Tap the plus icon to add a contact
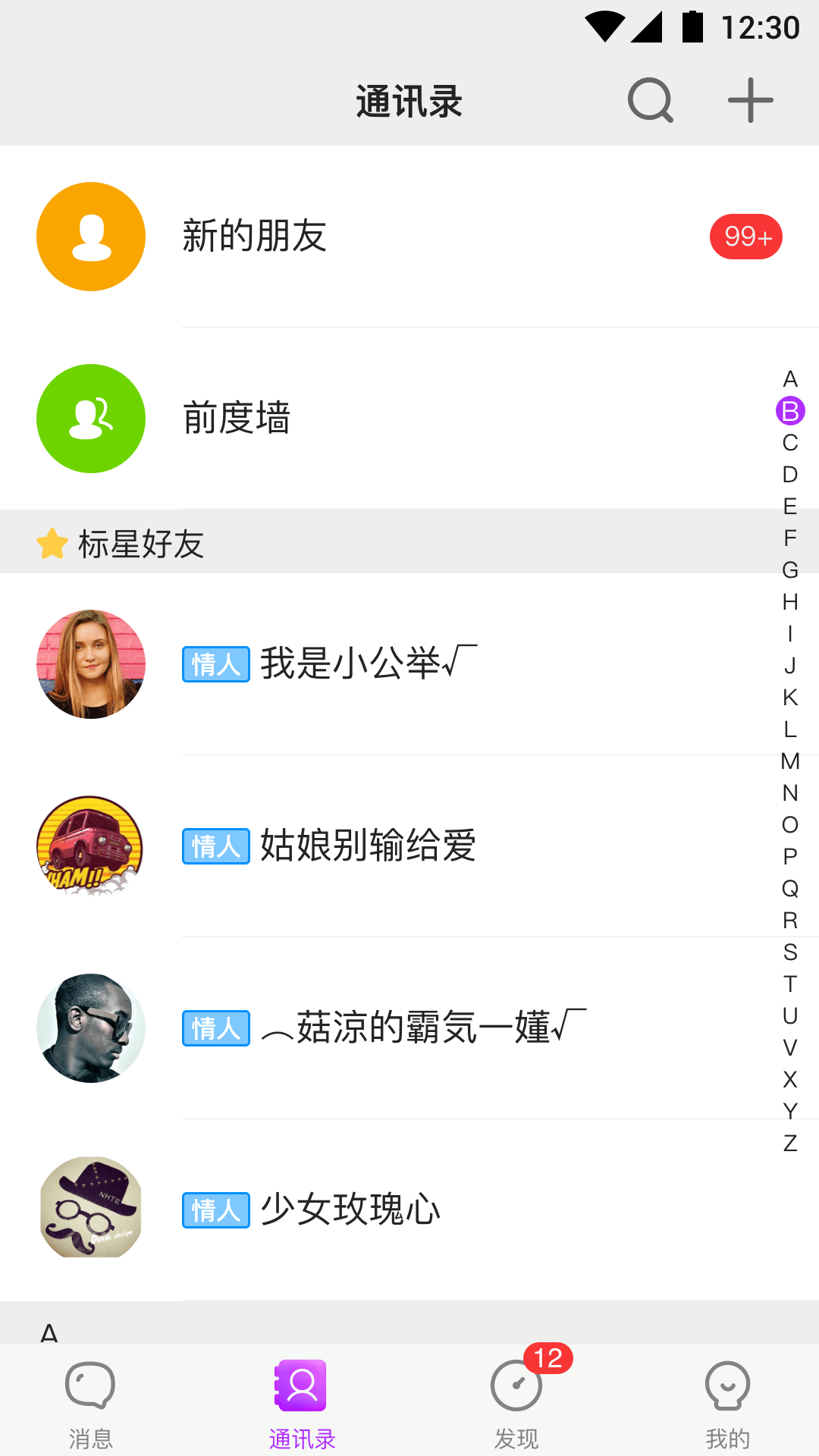819x1456 pixels. pos(749,99)
